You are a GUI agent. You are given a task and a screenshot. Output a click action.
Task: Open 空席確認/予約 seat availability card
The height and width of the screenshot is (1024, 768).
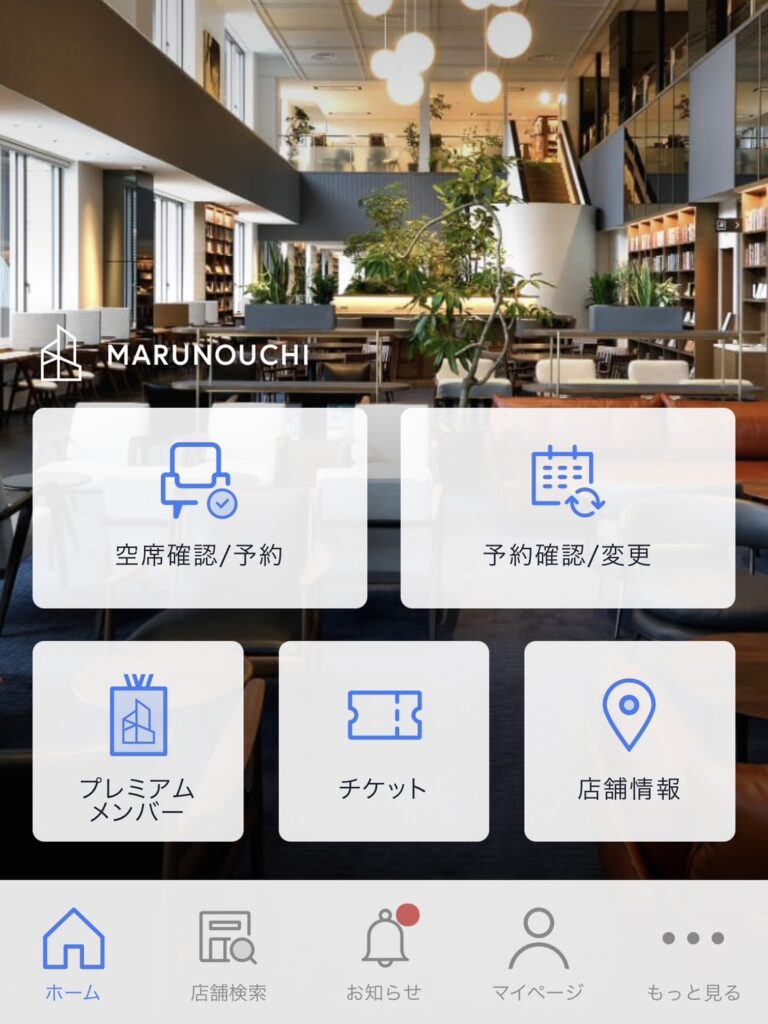pos(199,507)
